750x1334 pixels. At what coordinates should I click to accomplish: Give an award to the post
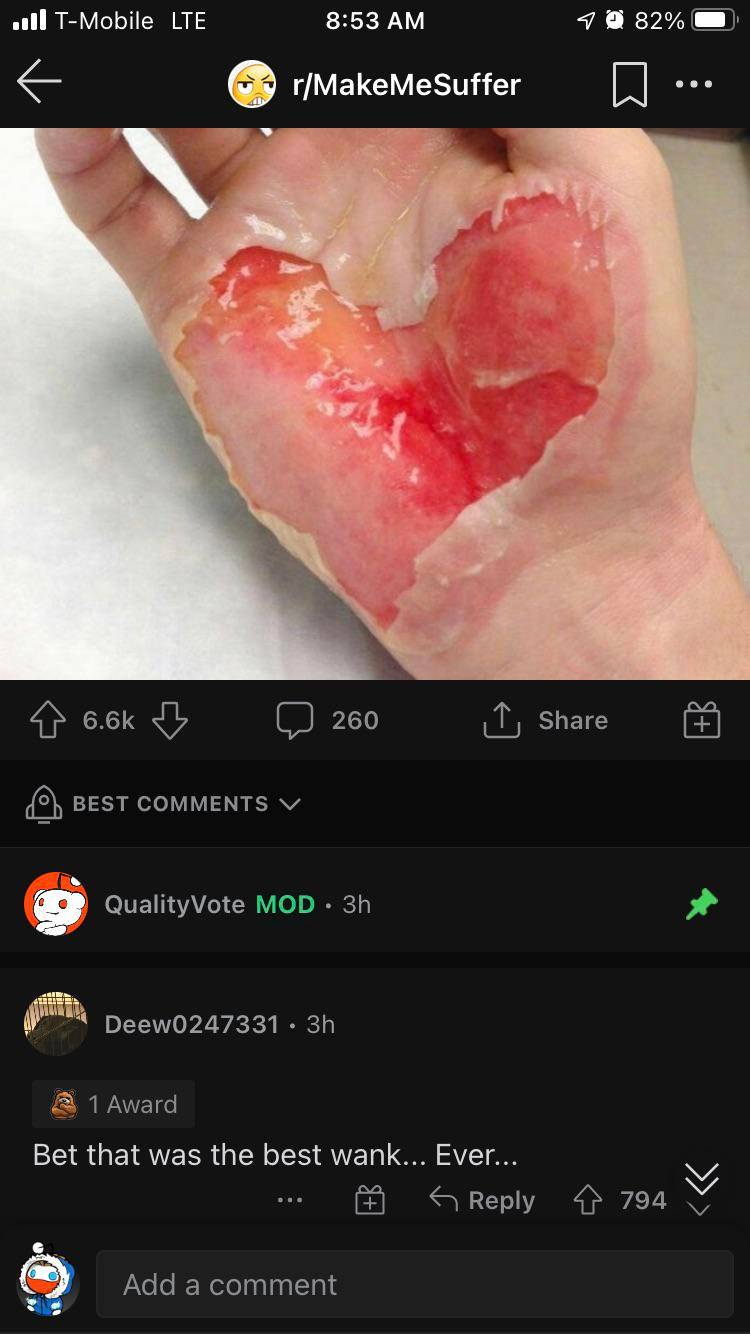coord(701,720)
